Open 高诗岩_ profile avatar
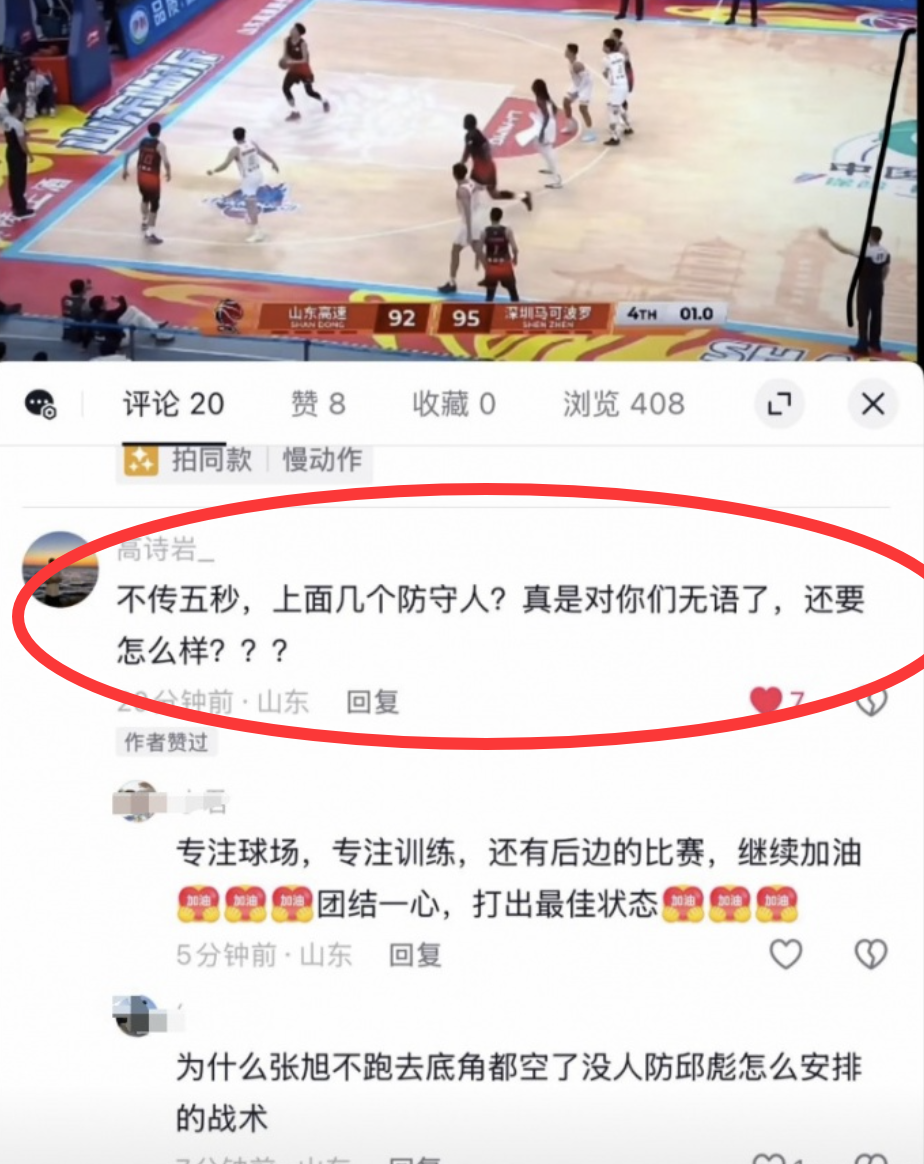924x1164 pixels. coord(60,568)
